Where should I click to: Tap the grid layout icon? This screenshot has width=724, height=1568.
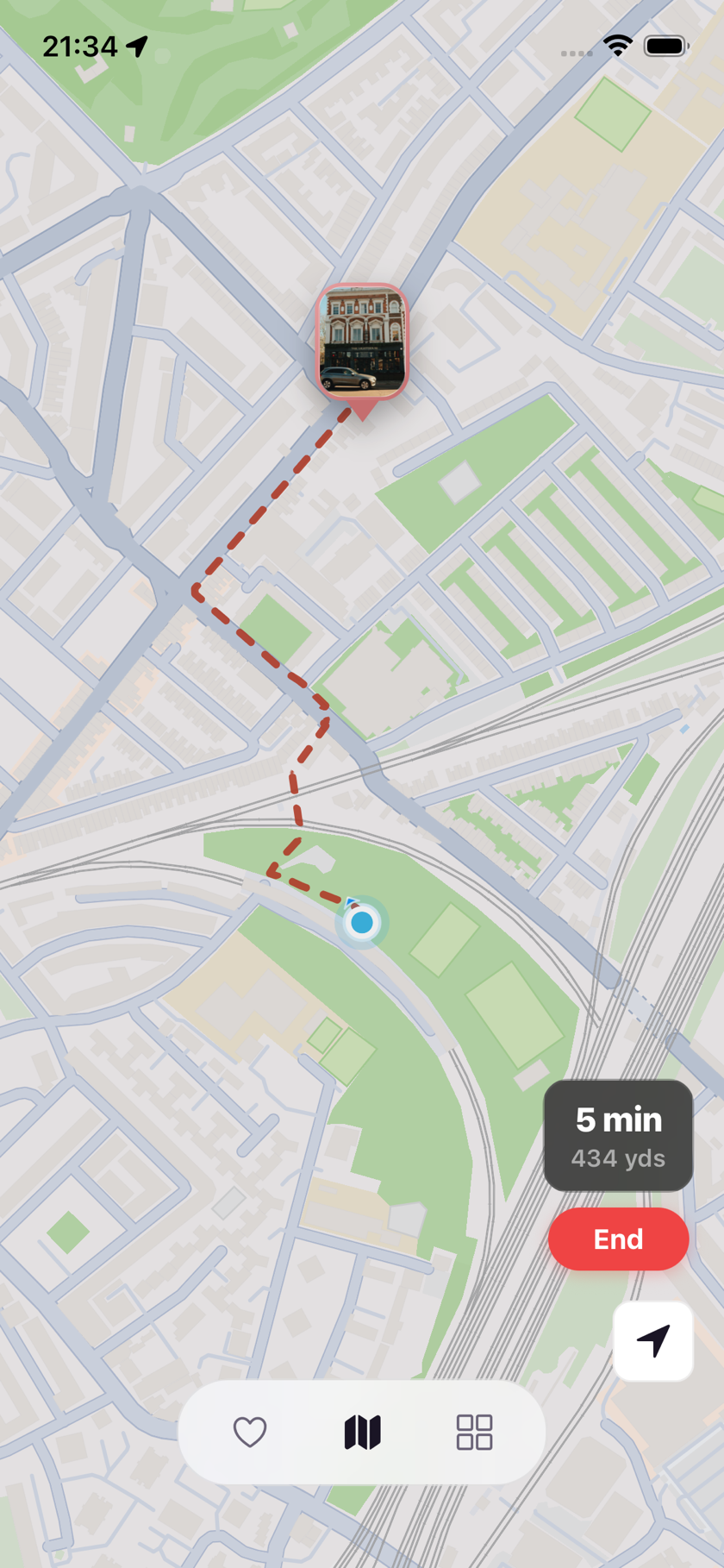tap(472, 1433)
